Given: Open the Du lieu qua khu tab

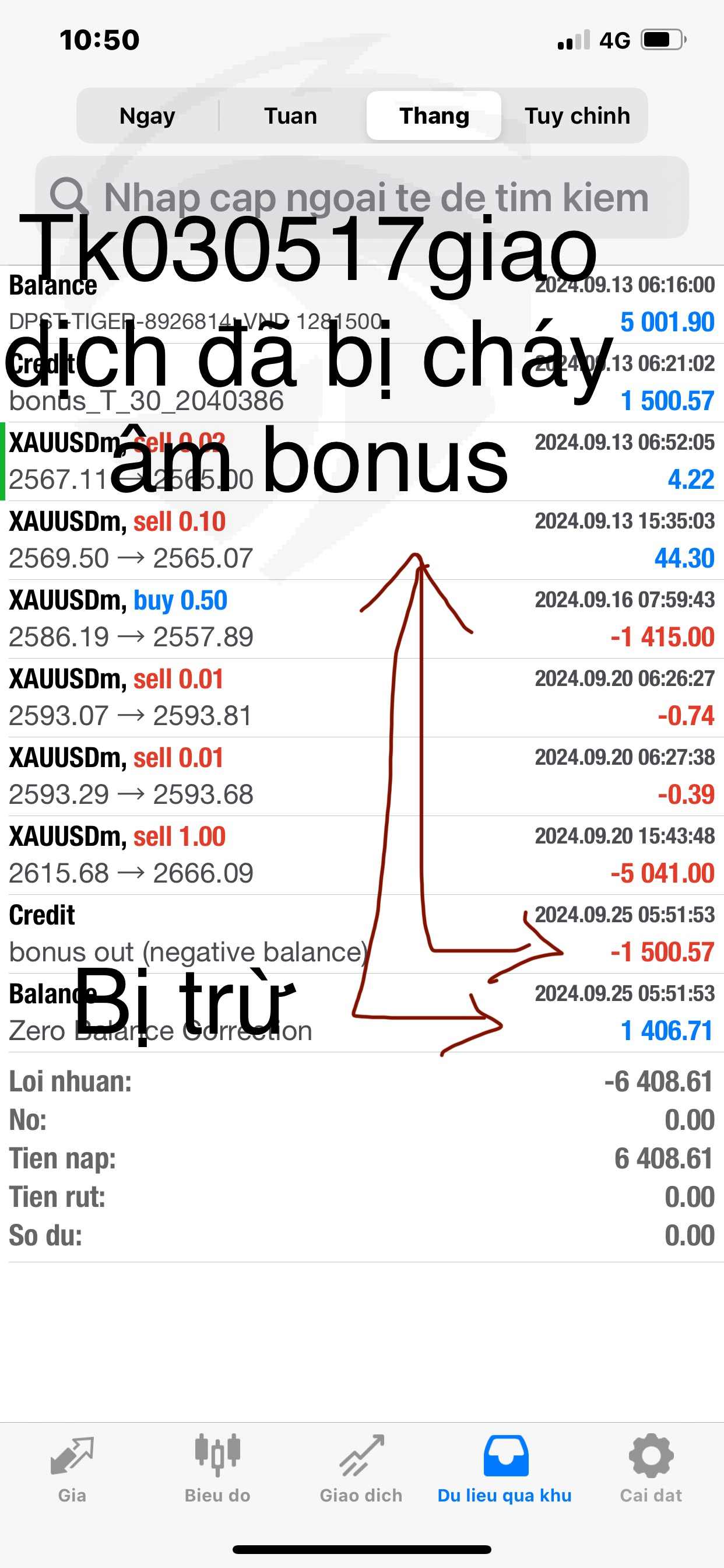Looking at the screenshot, I should coord(505,1469).
